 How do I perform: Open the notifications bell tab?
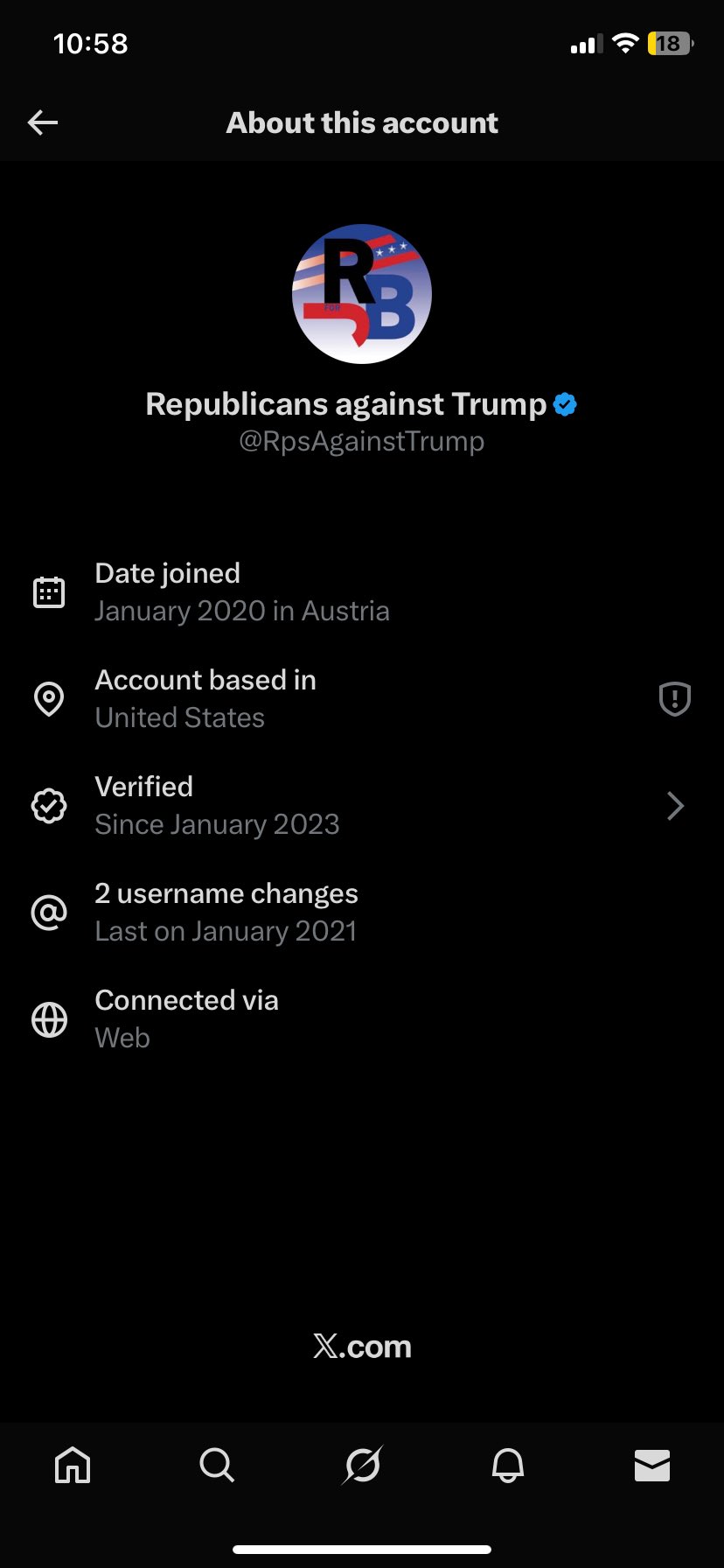[x=507, y=1465]
